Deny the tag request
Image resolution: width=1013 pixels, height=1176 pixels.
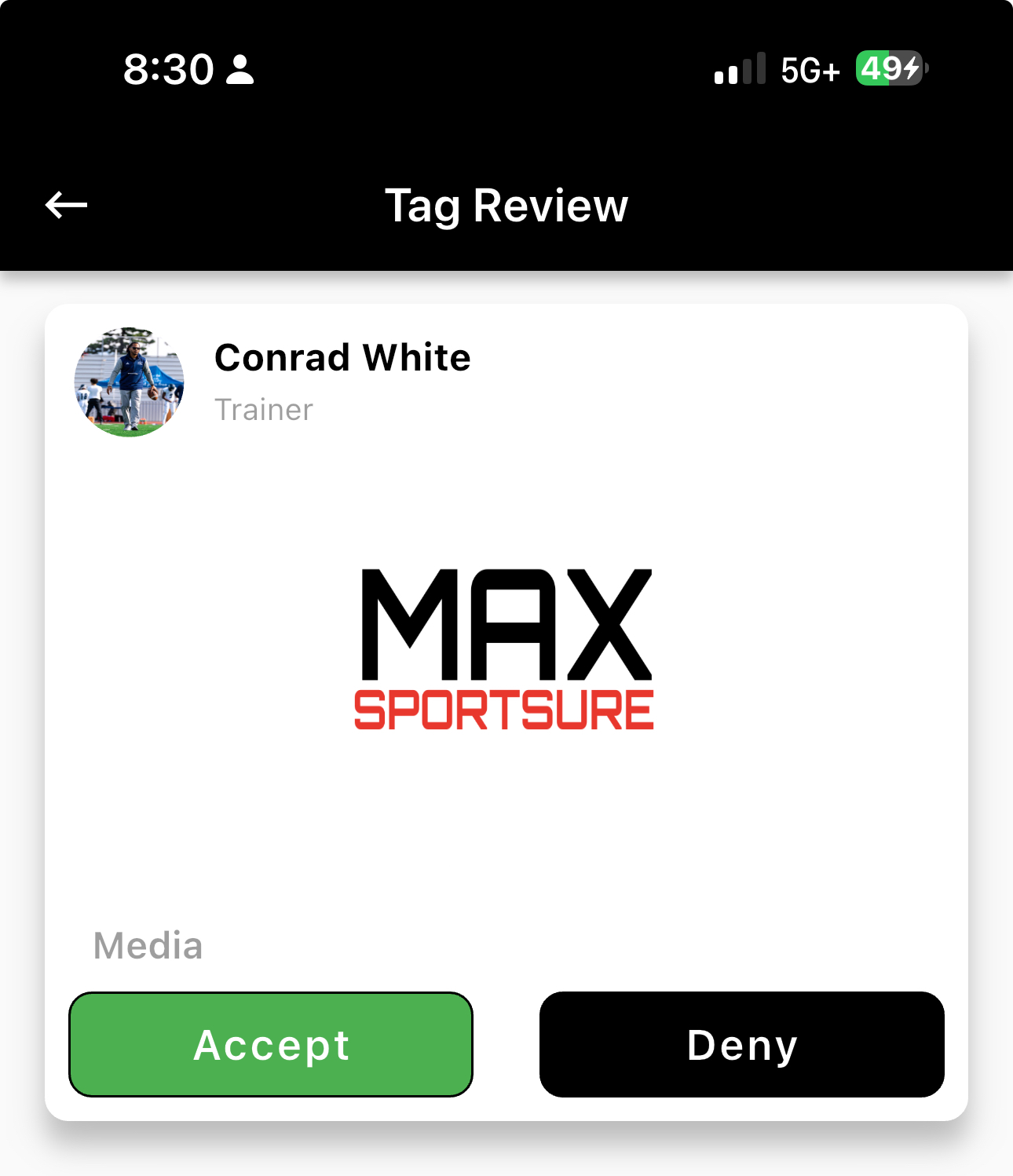741,1044
